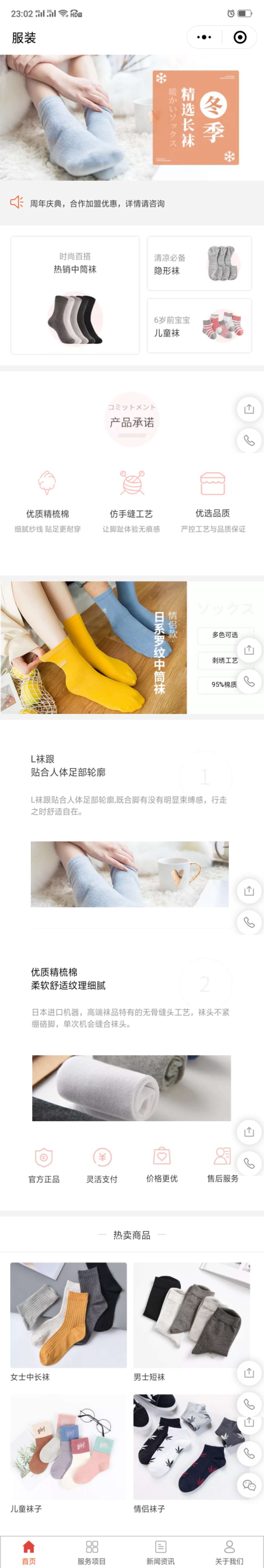Image resolution: width=264 pixels, height=1568 pixels.
Task: Open the 隐形袜 category card
Action: tap(199, 264)
